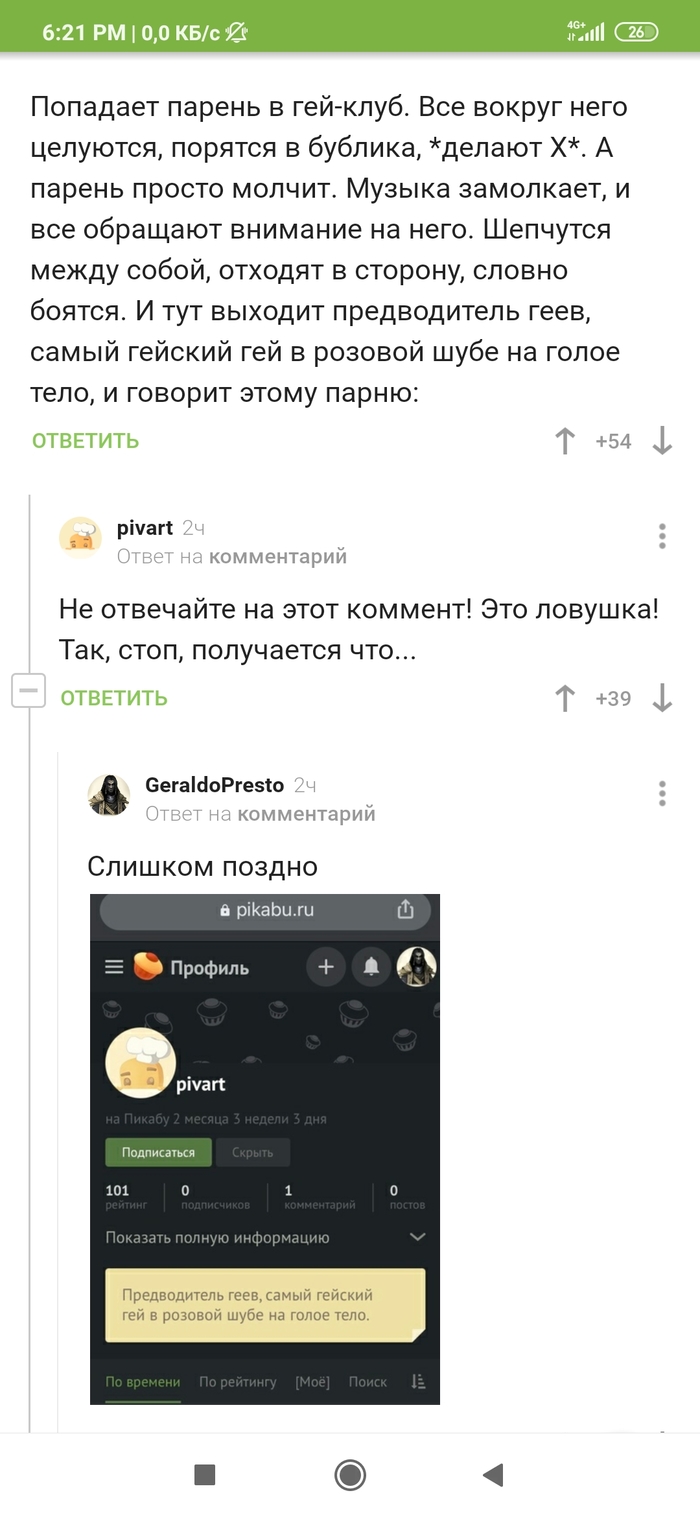700x1517 pixels.
Task: Collapse the reply thread under pivart
Action: 28,691
